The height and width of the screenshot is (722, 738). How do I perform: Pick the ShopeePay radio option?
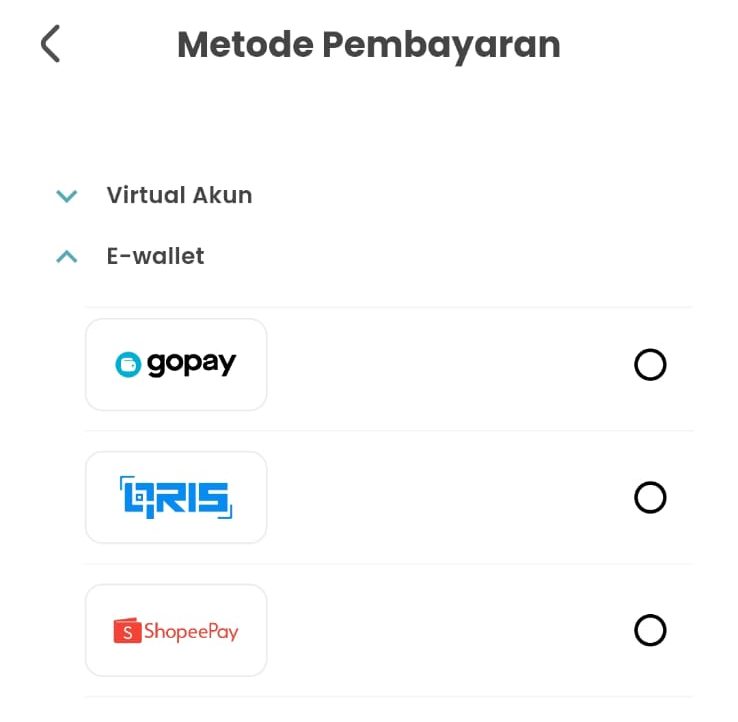coord(650,630)
